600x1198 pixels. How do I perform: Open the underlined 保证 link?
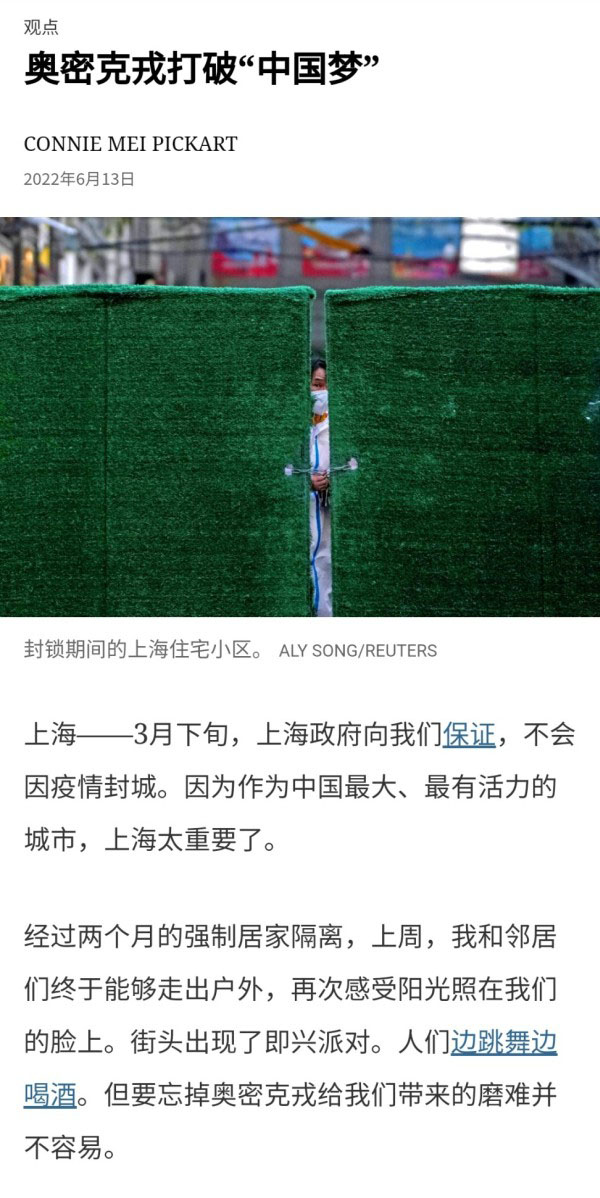[x=469, y=735]
